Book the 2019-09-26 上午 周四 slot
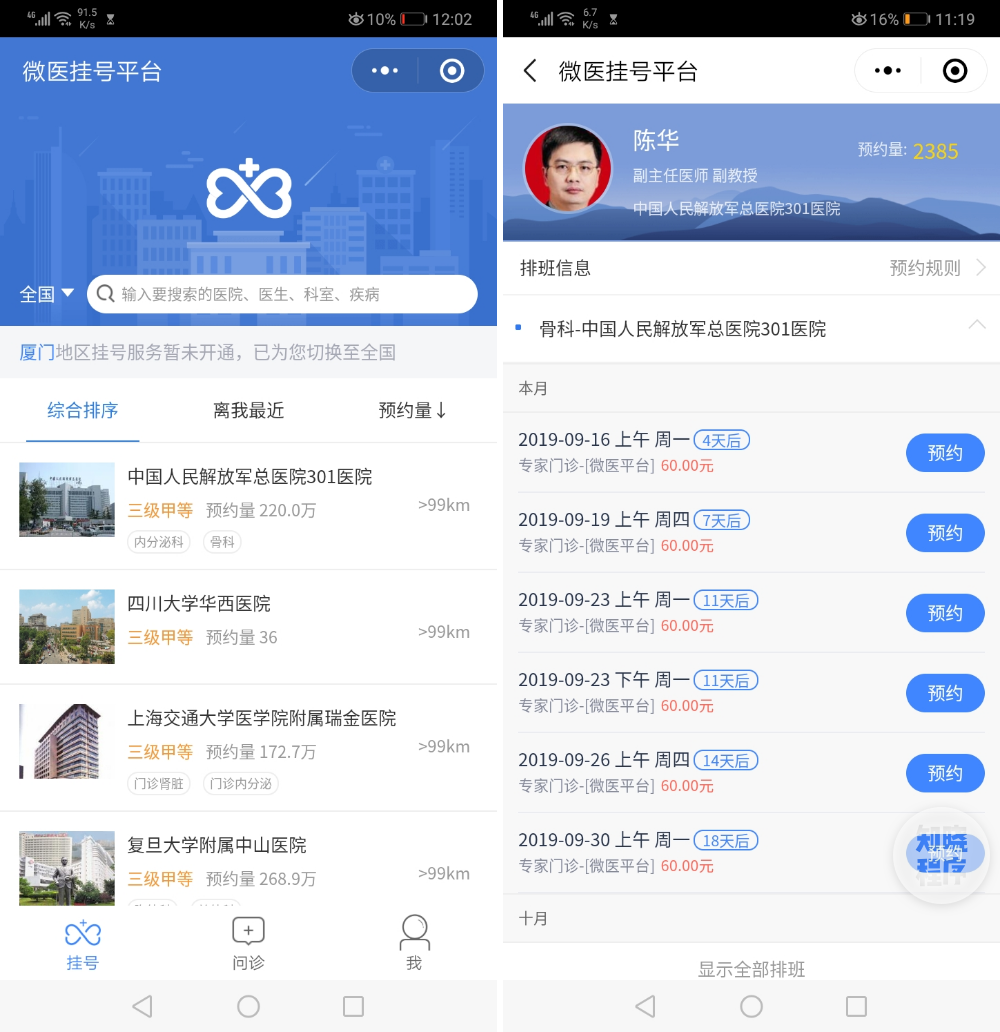Image resolution: width=1000 pixels, height=1032 pixels. point(944,773)
